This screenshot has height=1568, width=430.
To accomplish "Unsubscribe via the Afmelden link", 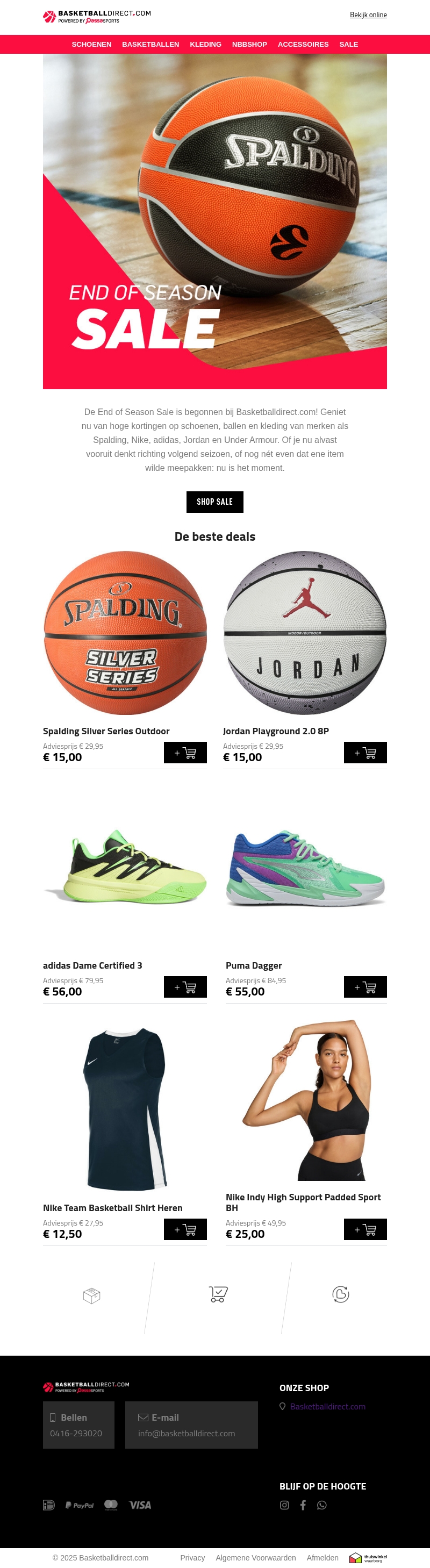I will [322, 1558].
